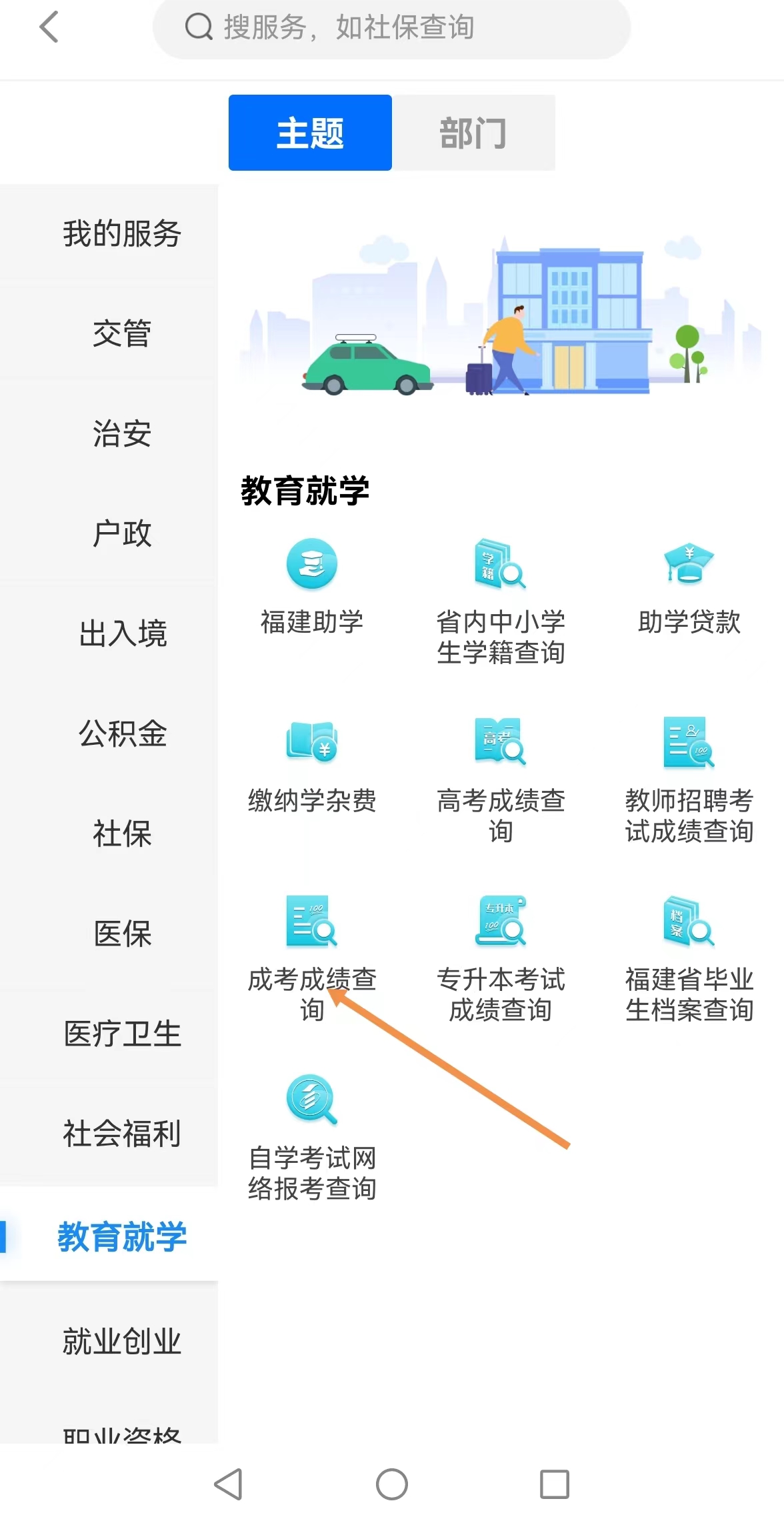Switch to the 部门 tab
Viewport: 784px width, 1525px height.
pos(473,132)
